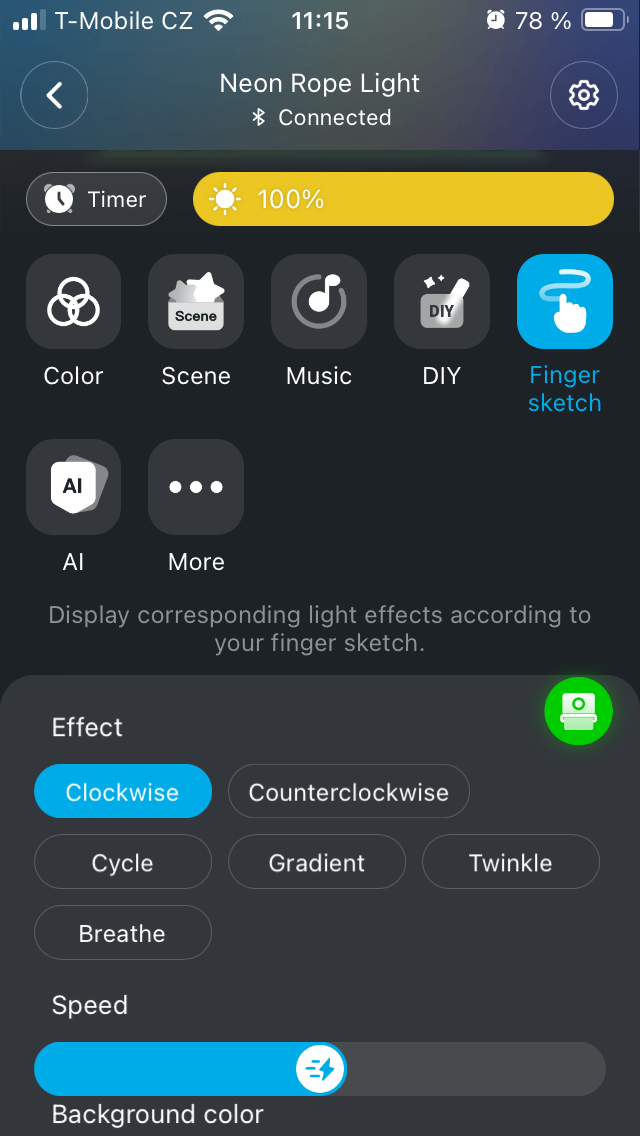Screen dimensions: 640x1136
Task: Pick the Twinkle effect
Action: click(x=511, y=863)
